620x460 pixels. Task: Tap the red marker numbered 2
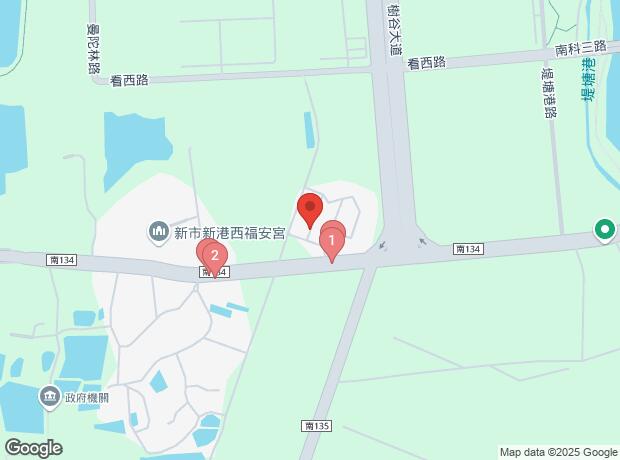click(213, 256)
